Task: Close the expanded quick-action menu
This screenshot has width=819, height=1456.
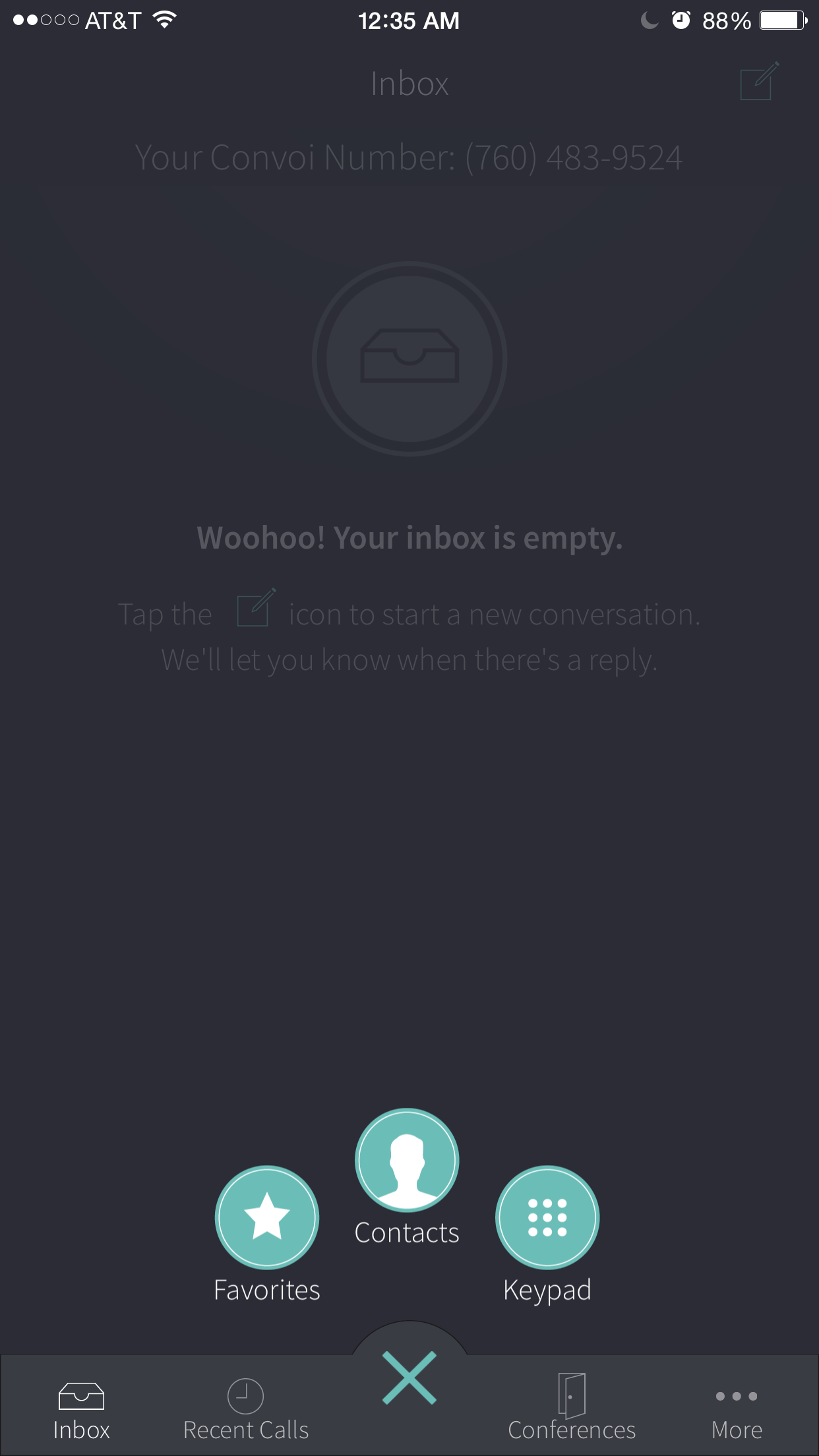Action: (409, 1378)
